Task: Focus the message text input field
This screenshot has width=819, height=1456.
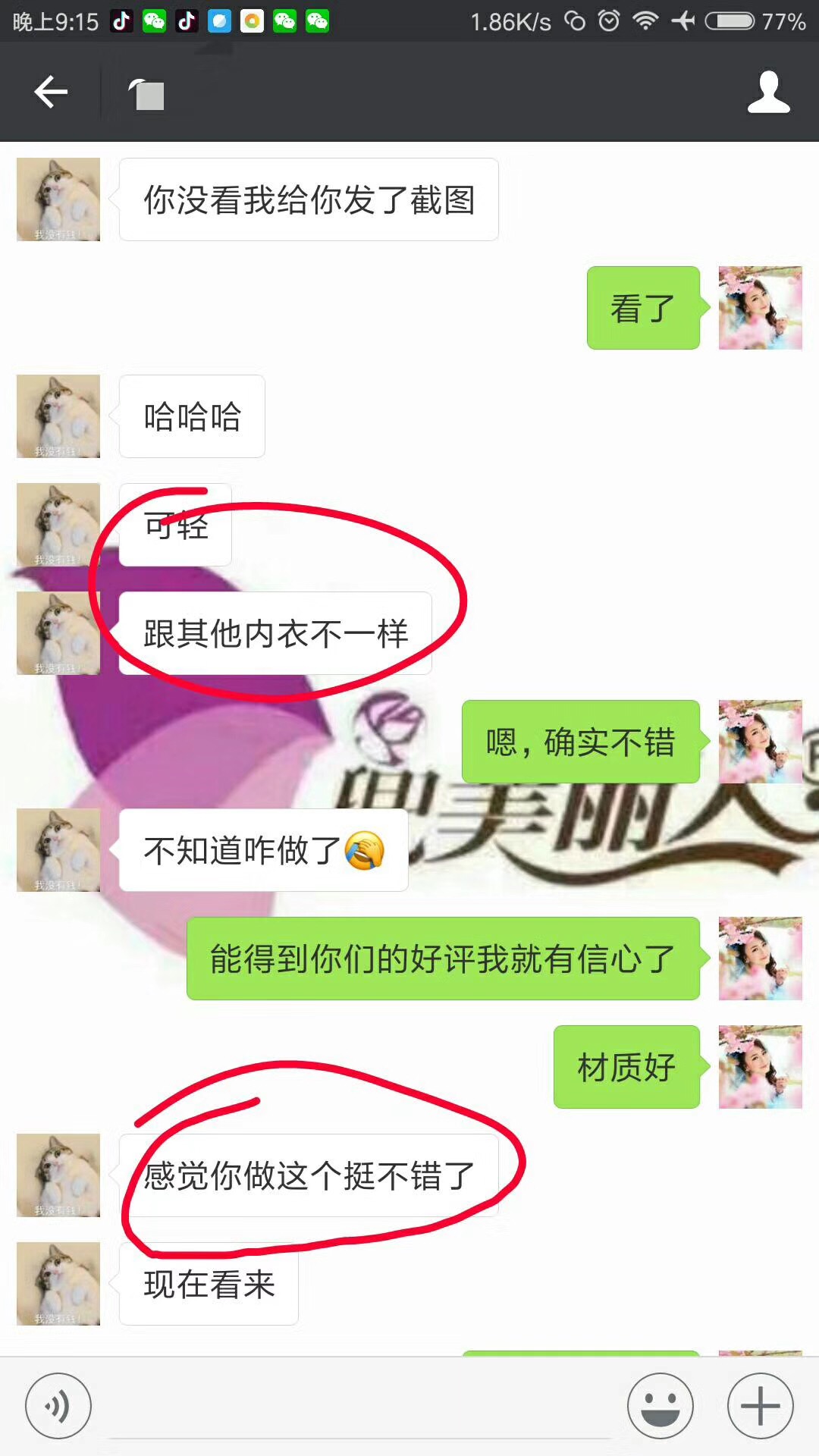Action: [359, 1407]
